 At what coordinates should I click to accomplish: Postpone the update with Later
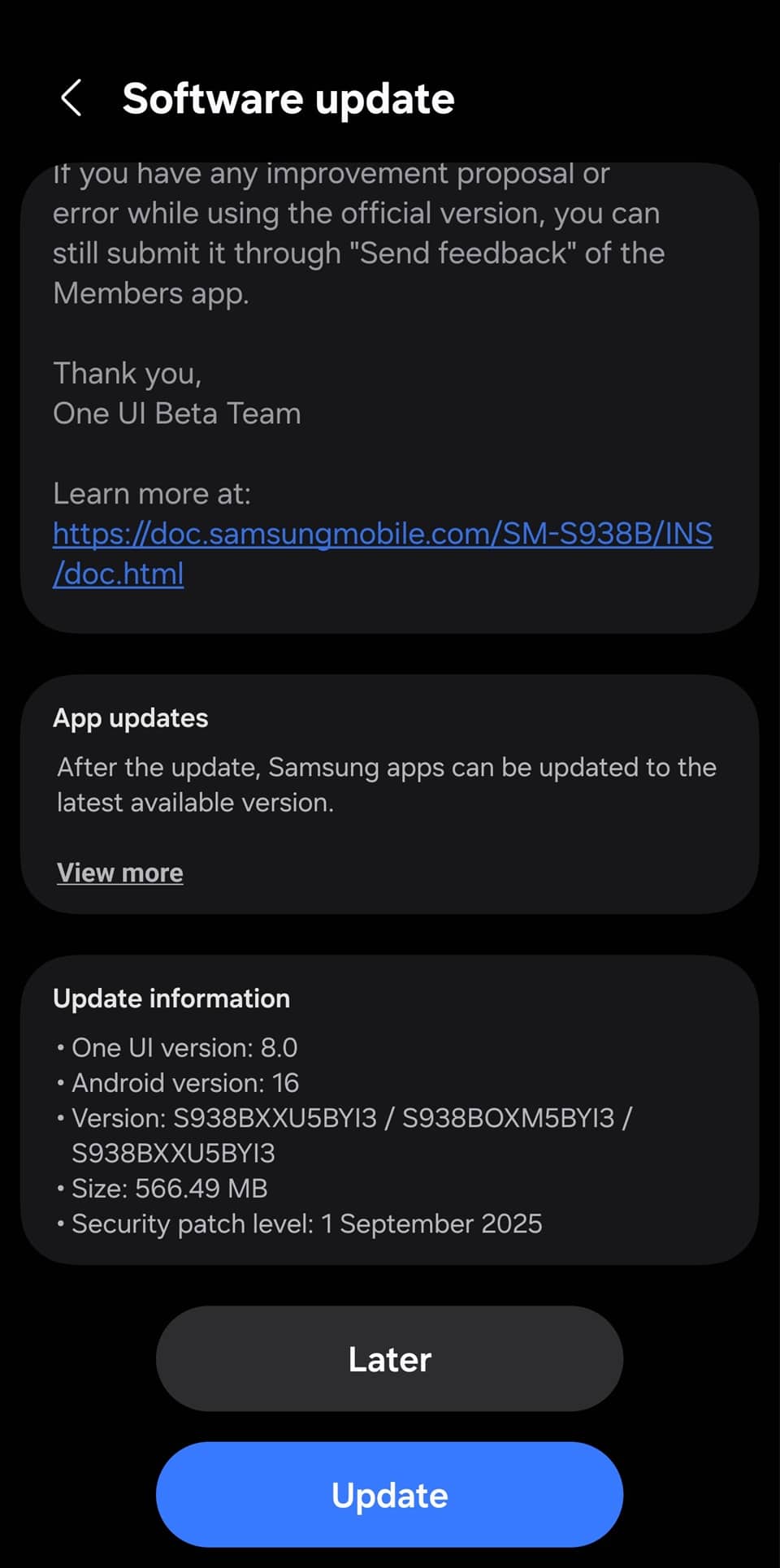(x=389, y=1358)
